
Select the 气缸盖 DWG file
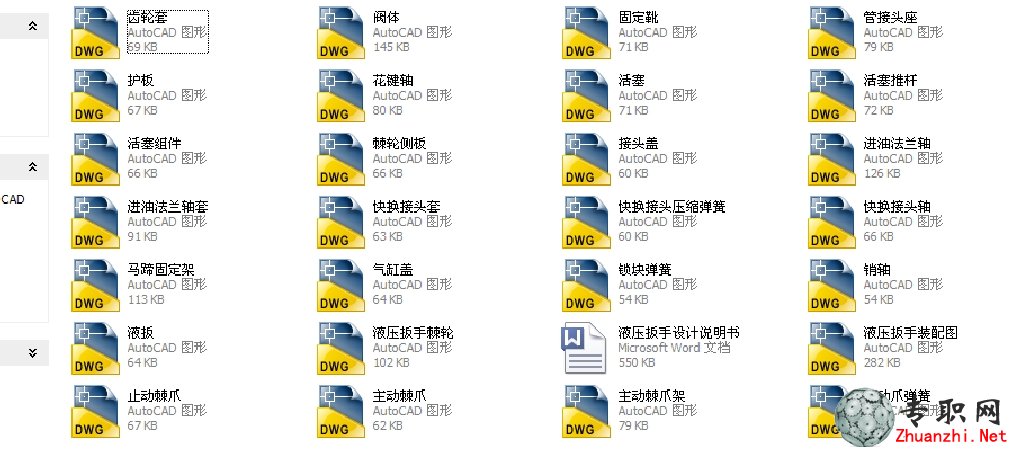click(x=341, y=285)
